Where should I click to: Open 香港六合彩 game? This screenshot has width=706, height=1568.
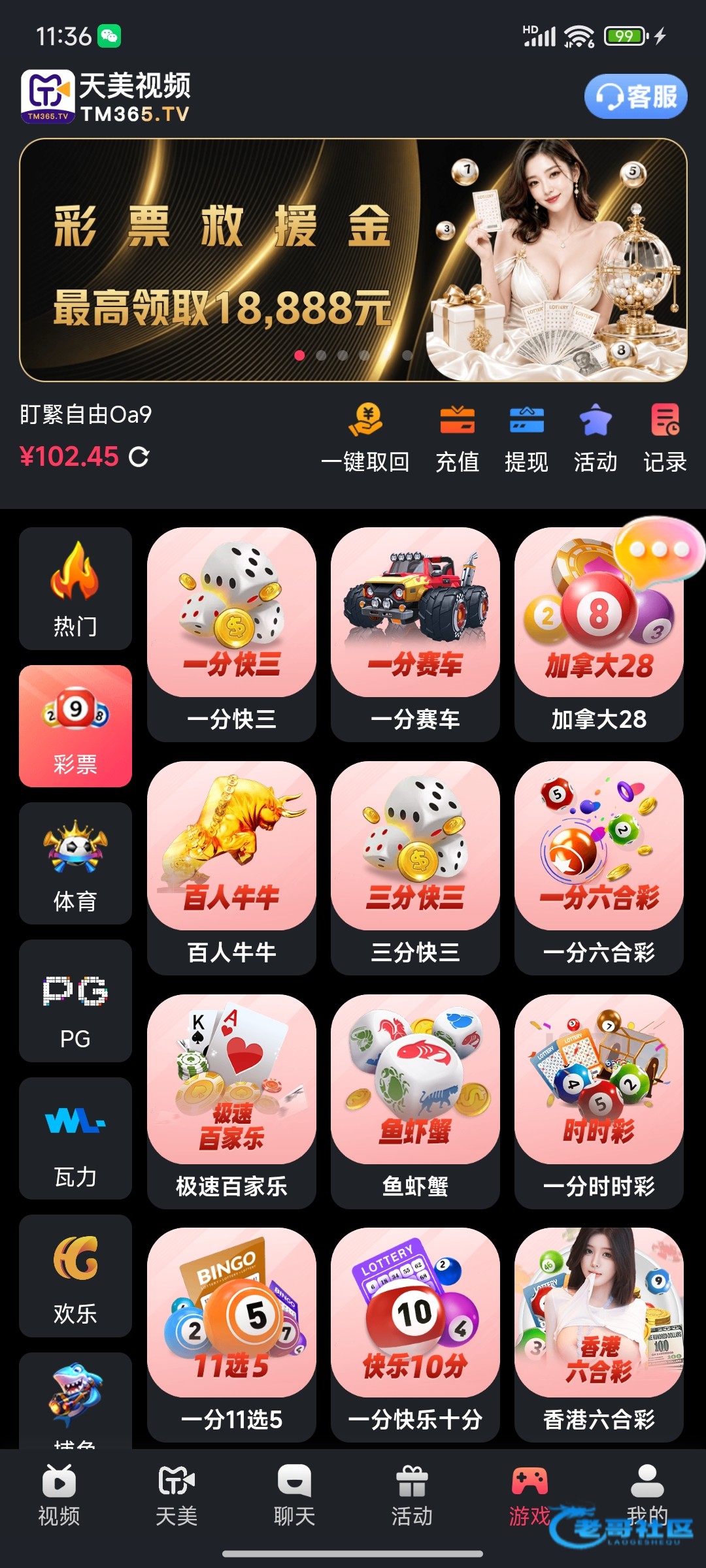click(x=599, y=1335)
